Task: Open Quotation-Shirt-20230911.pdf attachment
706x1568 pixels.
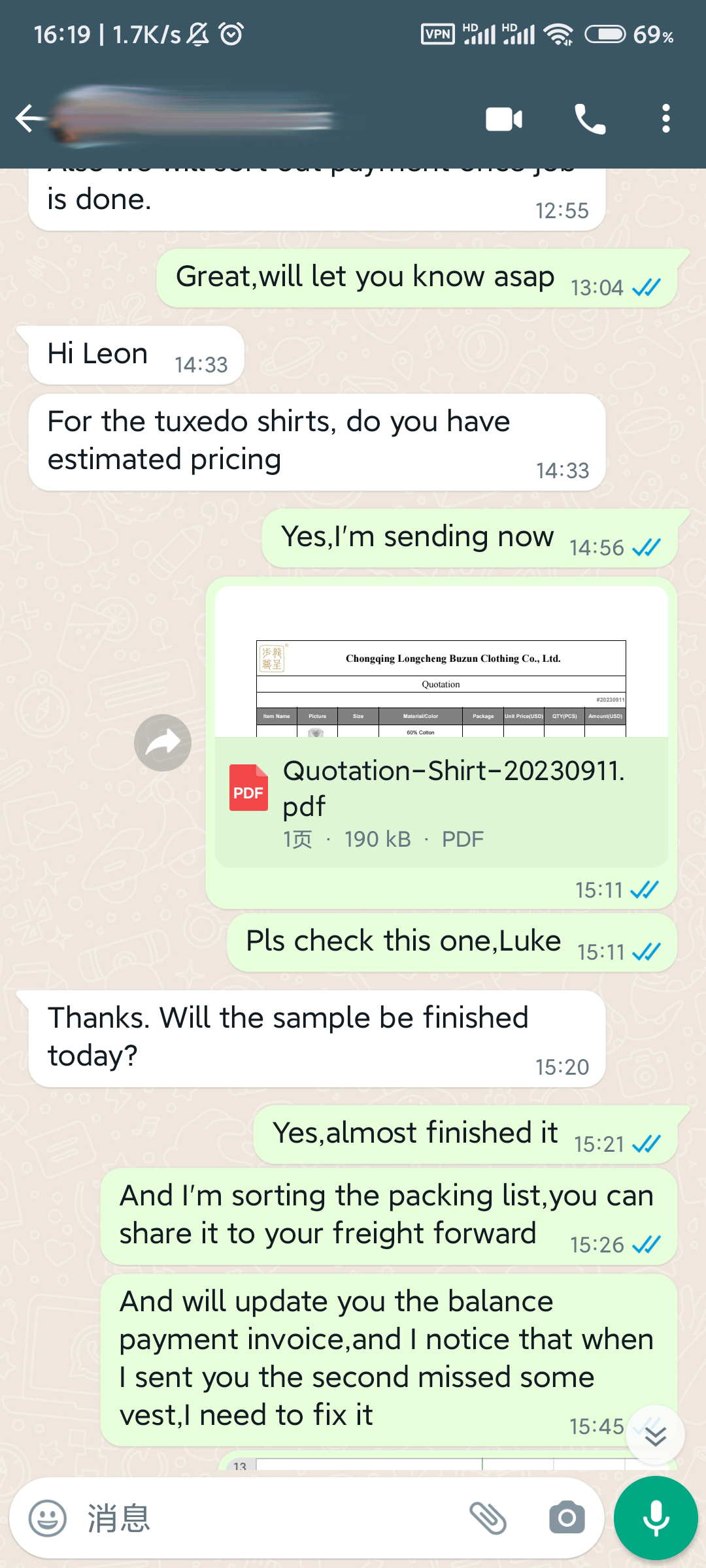Action: (x=441, y=791)
